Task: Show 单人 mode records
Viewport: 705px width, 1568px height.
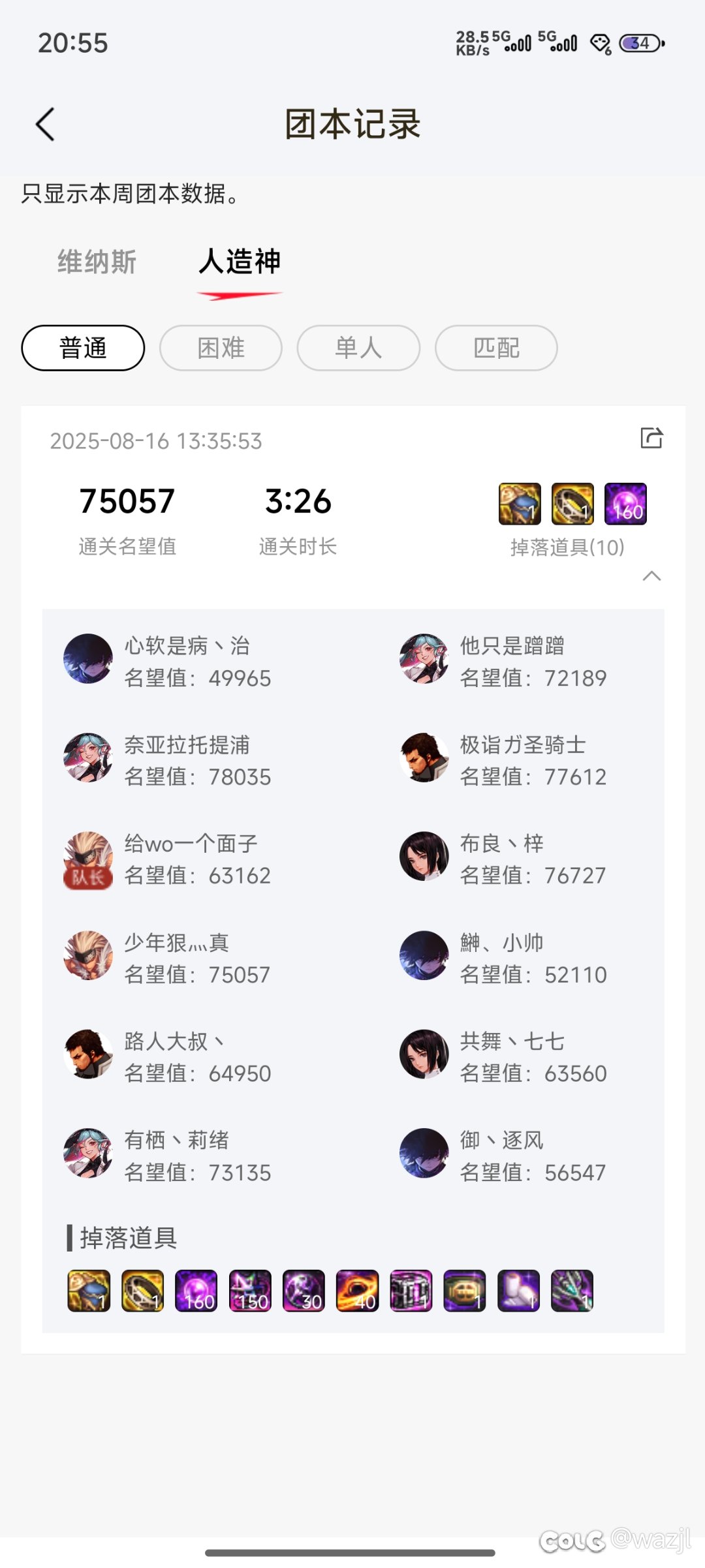Action: coord(358,348)
